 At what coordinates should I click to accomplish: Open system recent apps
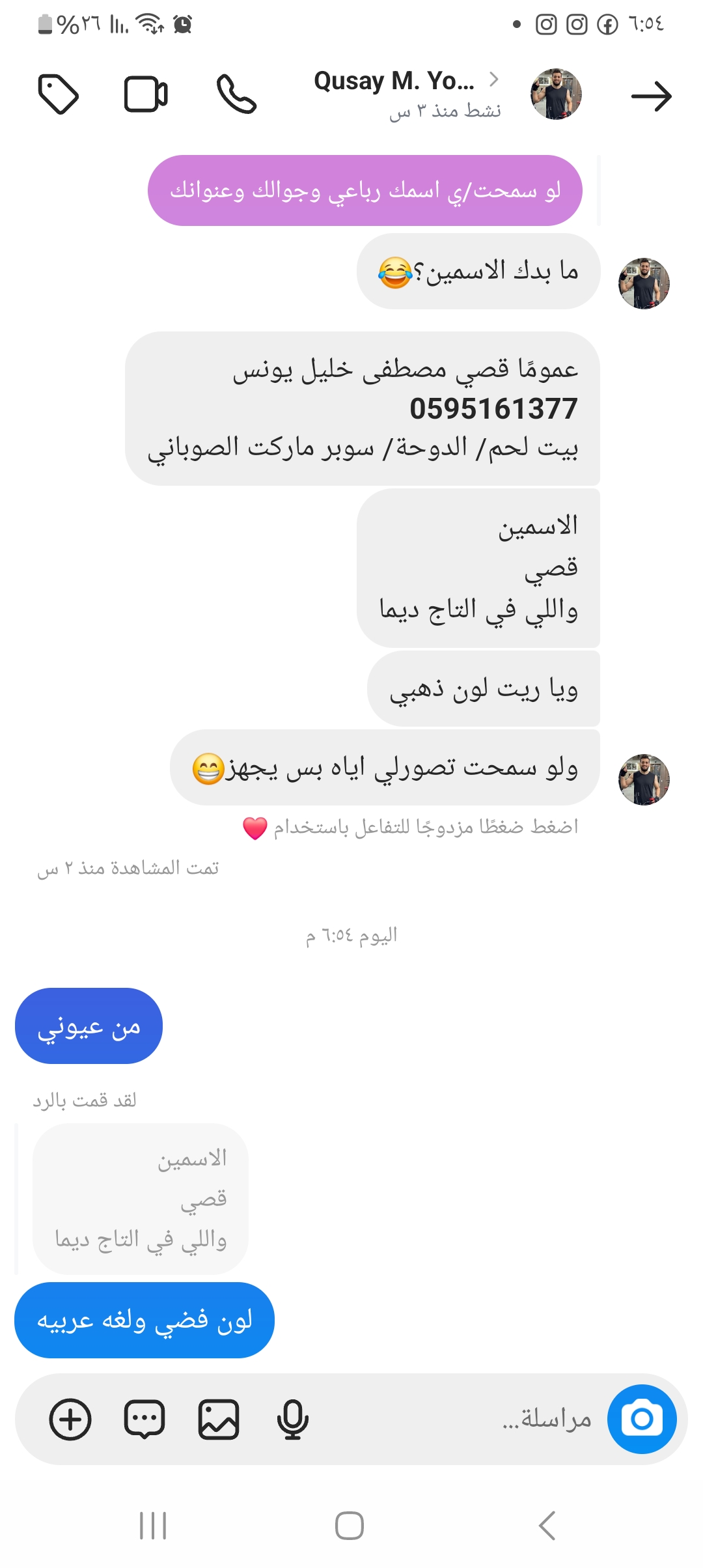coord(153,1525)
